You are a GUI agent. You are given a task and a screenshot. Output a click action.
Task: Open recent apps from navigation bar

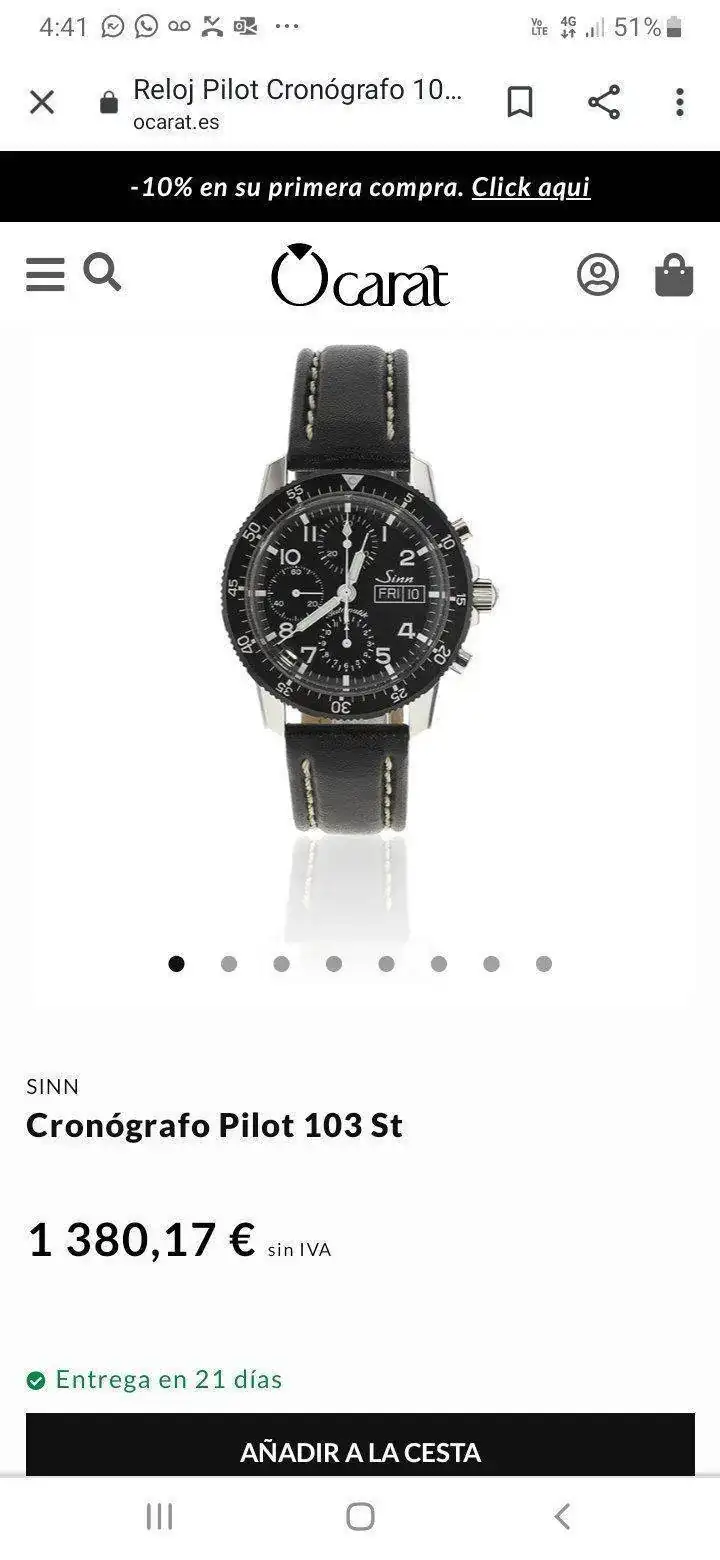point(159,1516)
